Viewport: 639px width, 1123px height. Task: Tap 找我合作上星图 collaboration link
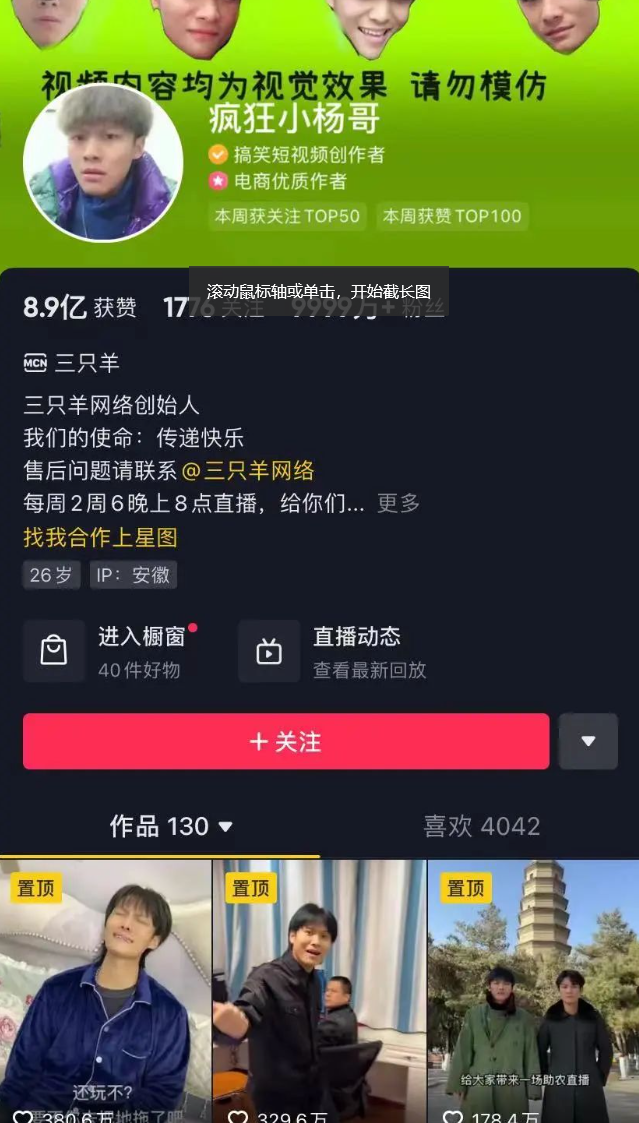point(100,537)
